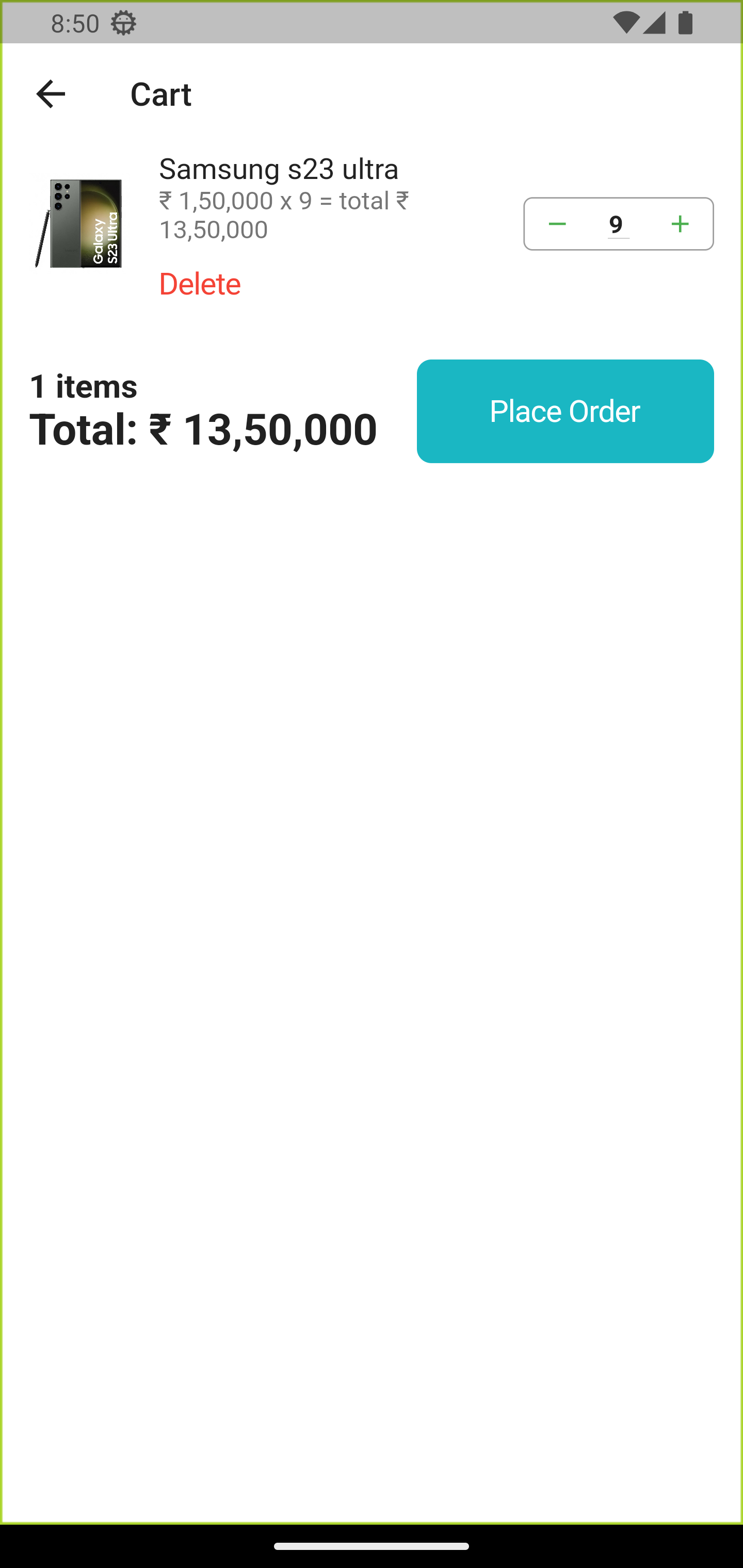Open the Samsung s23 ultra product image
The image size is (743, 1568).
tap(79, 224)
